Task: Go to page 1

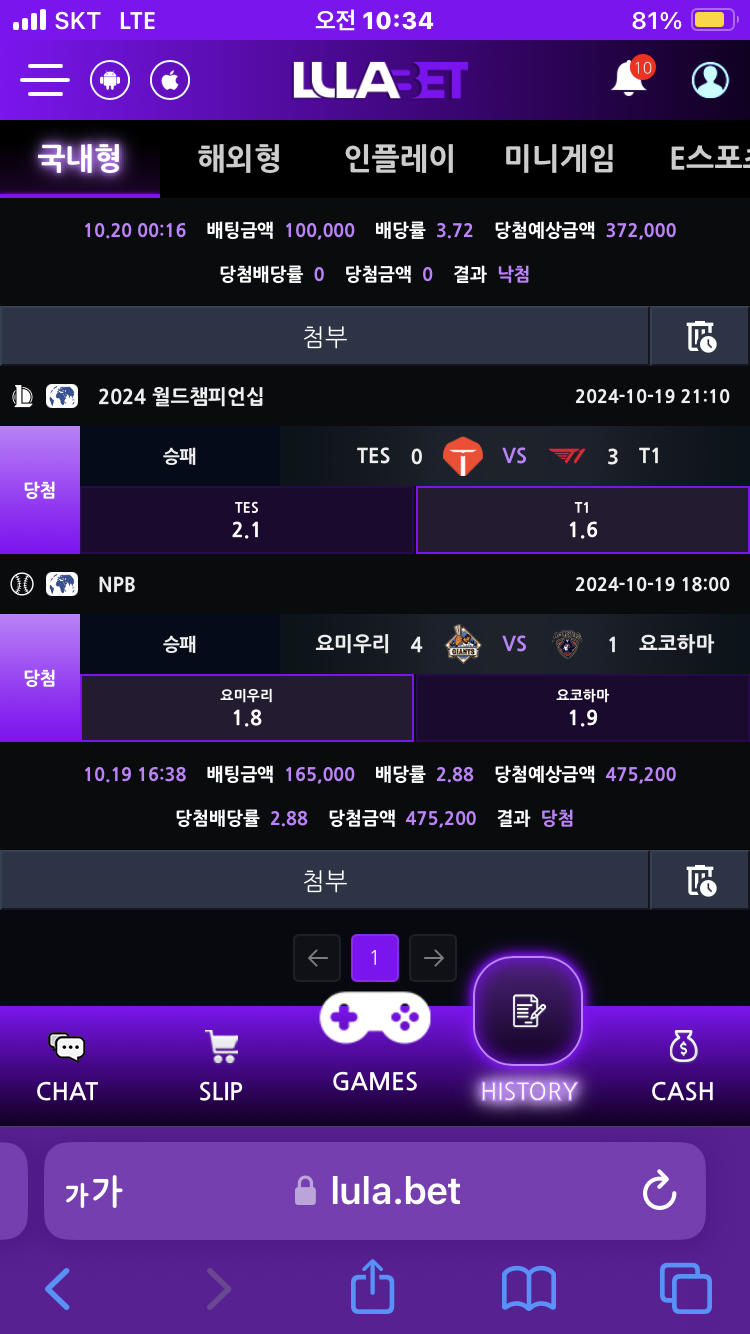Action: tap(375, 958)
